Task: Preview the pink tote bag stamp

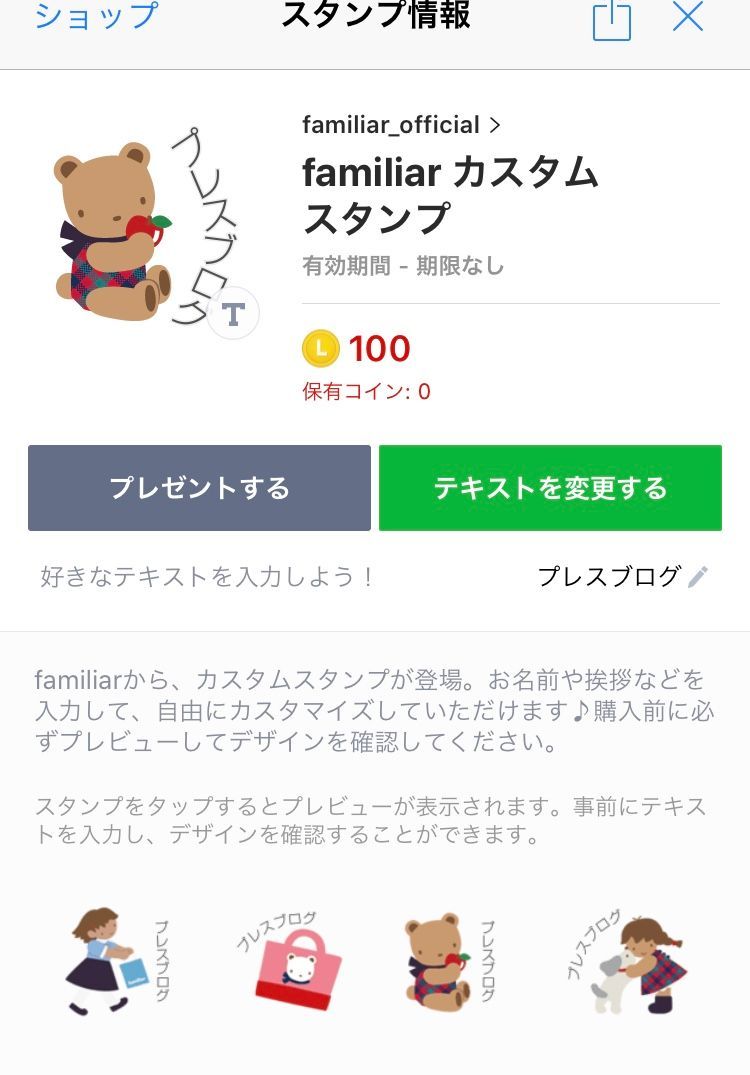Action: (x=291, y=960)
